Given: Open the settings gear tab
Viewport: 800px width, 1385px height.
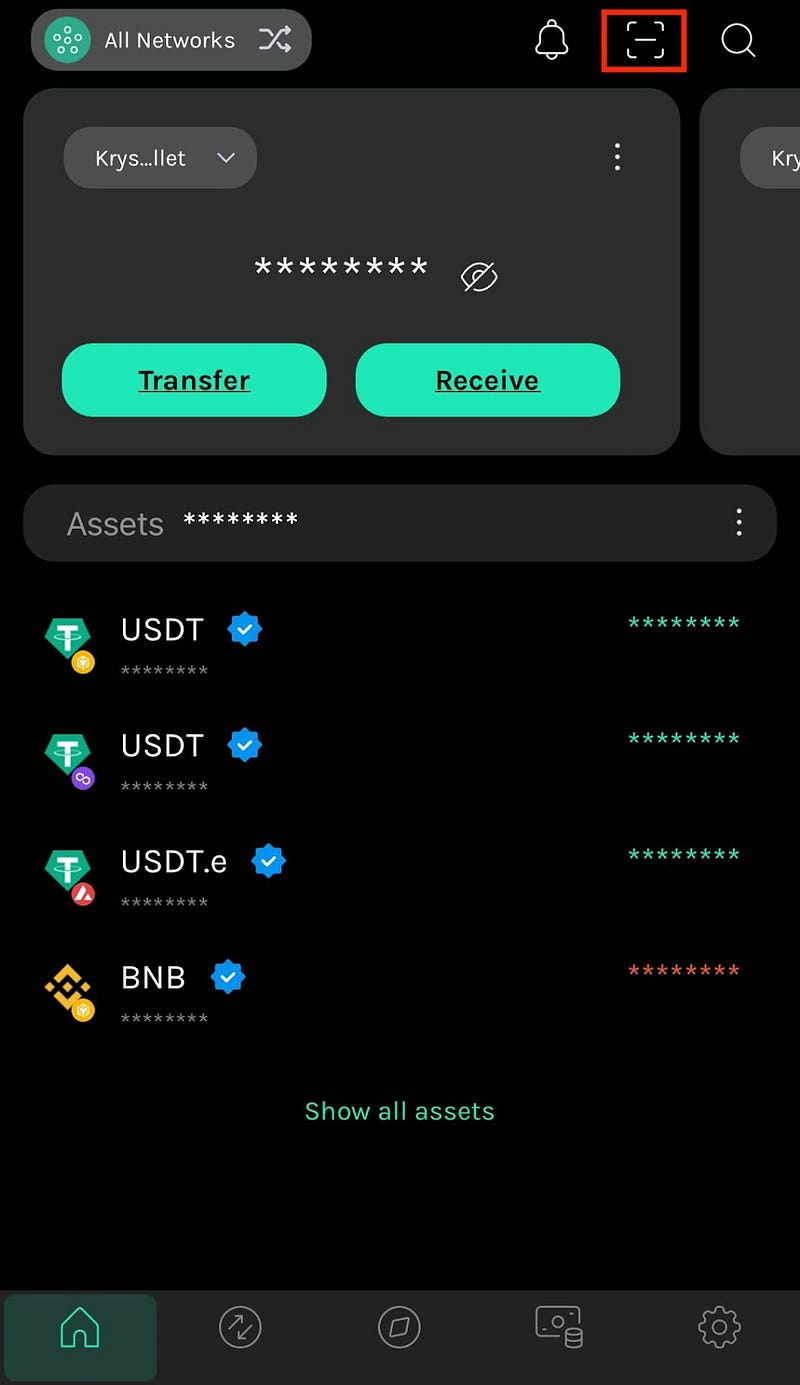Looking at the screenshot, I should pos(719,1328).
